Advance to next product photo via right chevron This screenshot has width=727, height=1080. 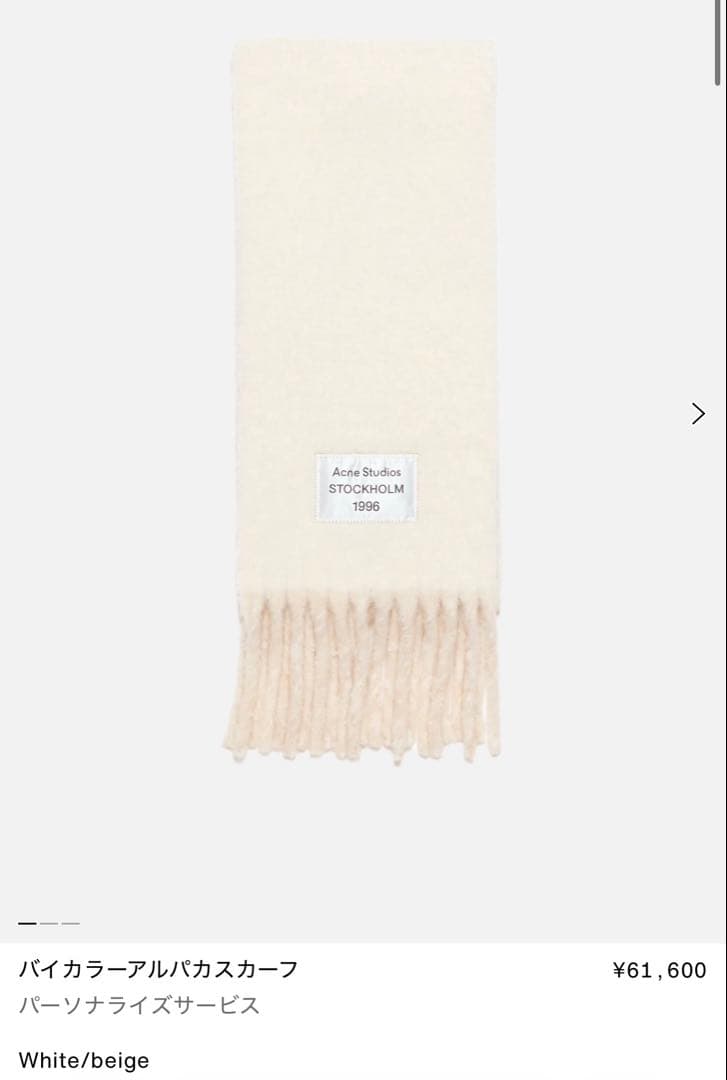point(698,413)
